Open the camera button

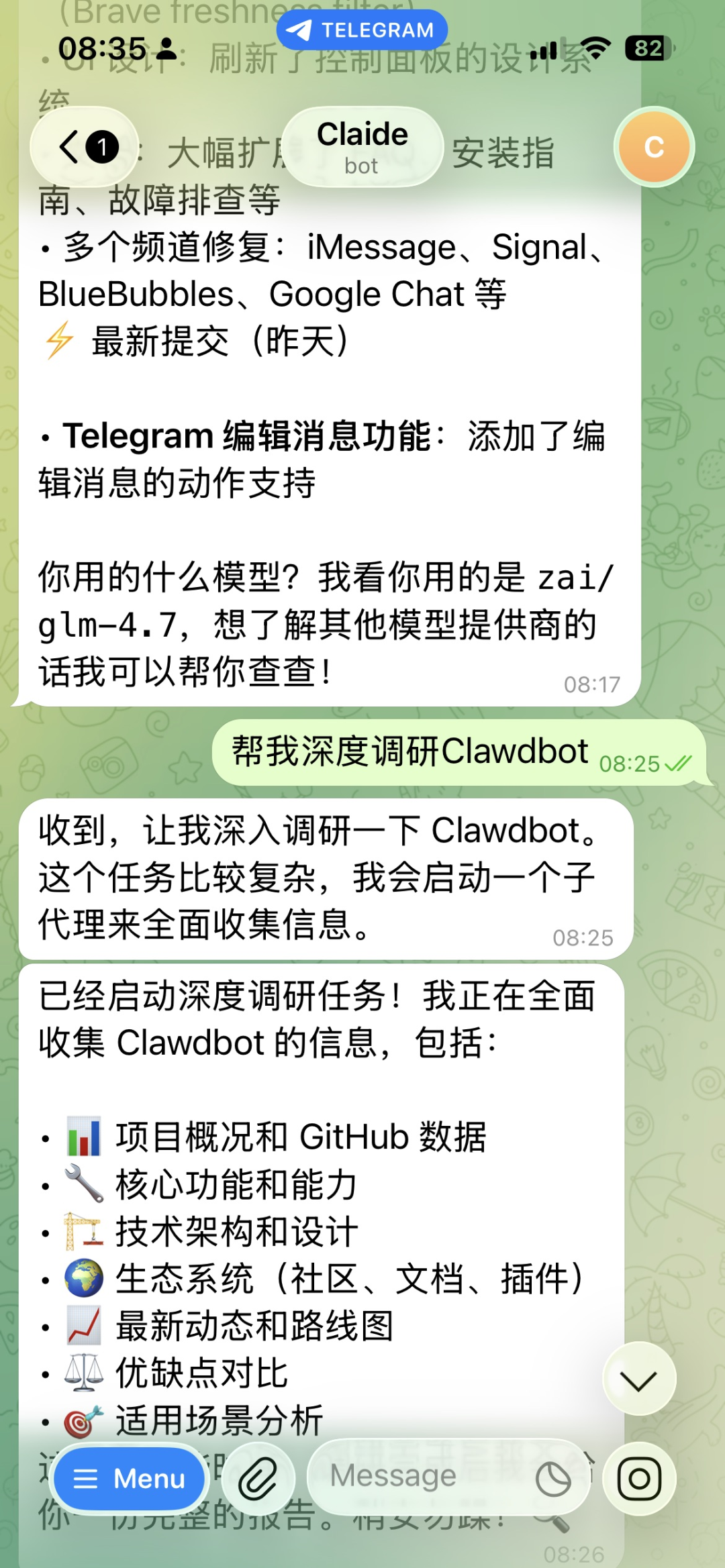[638, 1478]
